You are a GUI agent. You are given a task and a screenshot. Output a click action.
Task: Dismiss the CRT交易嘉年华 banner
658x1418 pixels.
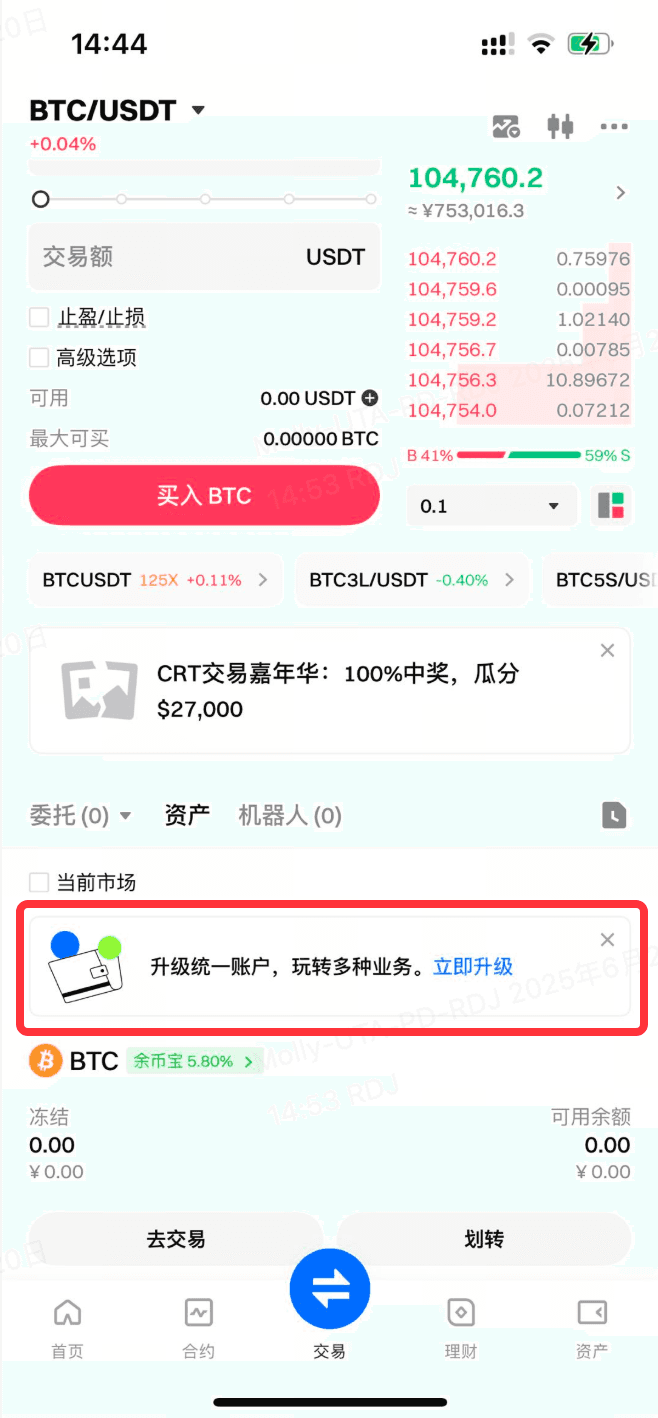click(607, 651)
